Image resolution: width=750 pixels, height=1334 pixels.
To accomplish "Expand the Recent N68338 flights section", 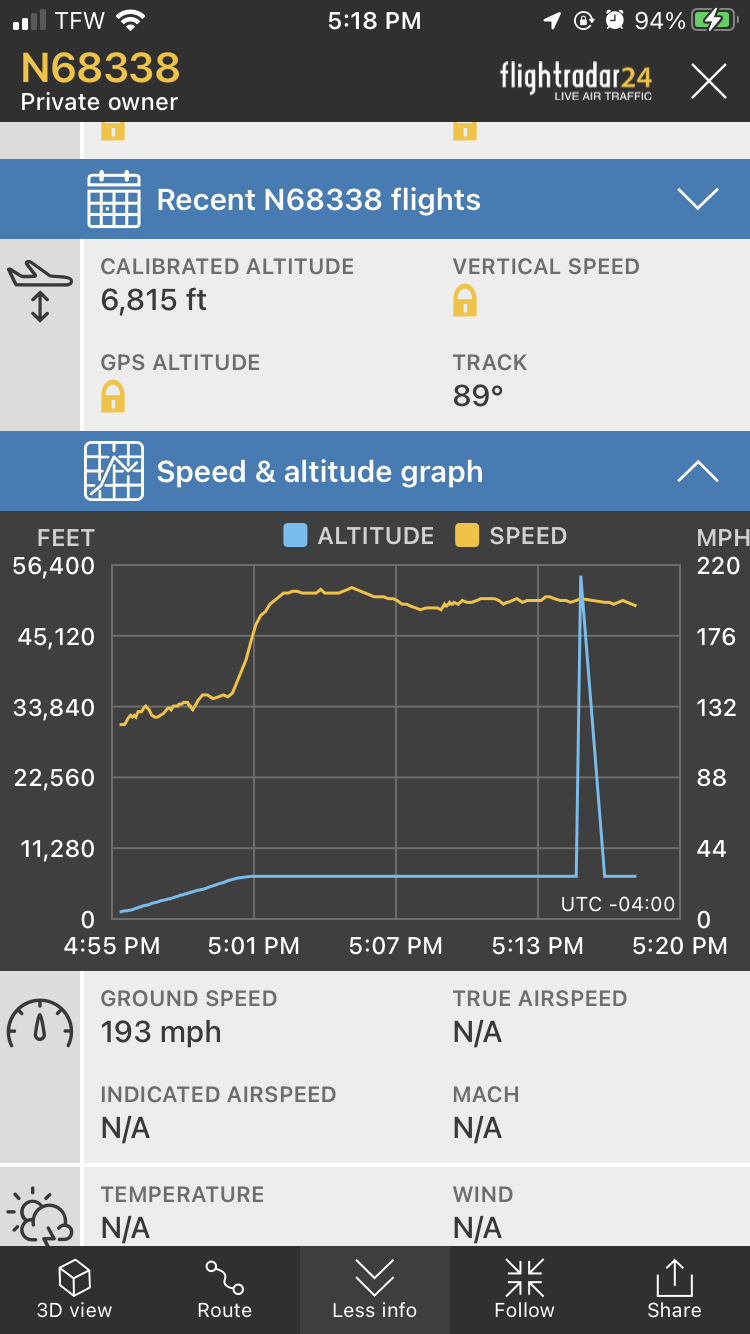I will click(x=697, y=199).
